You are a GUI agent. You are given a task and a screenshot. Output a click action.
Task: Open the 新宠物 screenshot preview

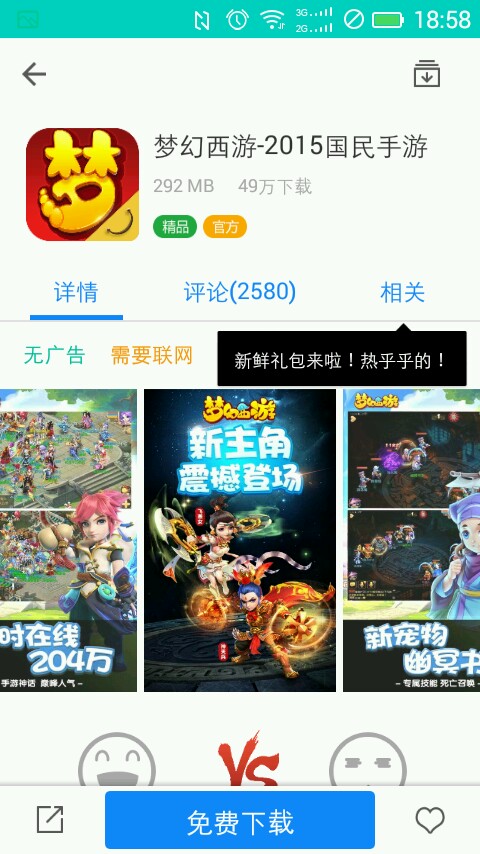point(411,540)
